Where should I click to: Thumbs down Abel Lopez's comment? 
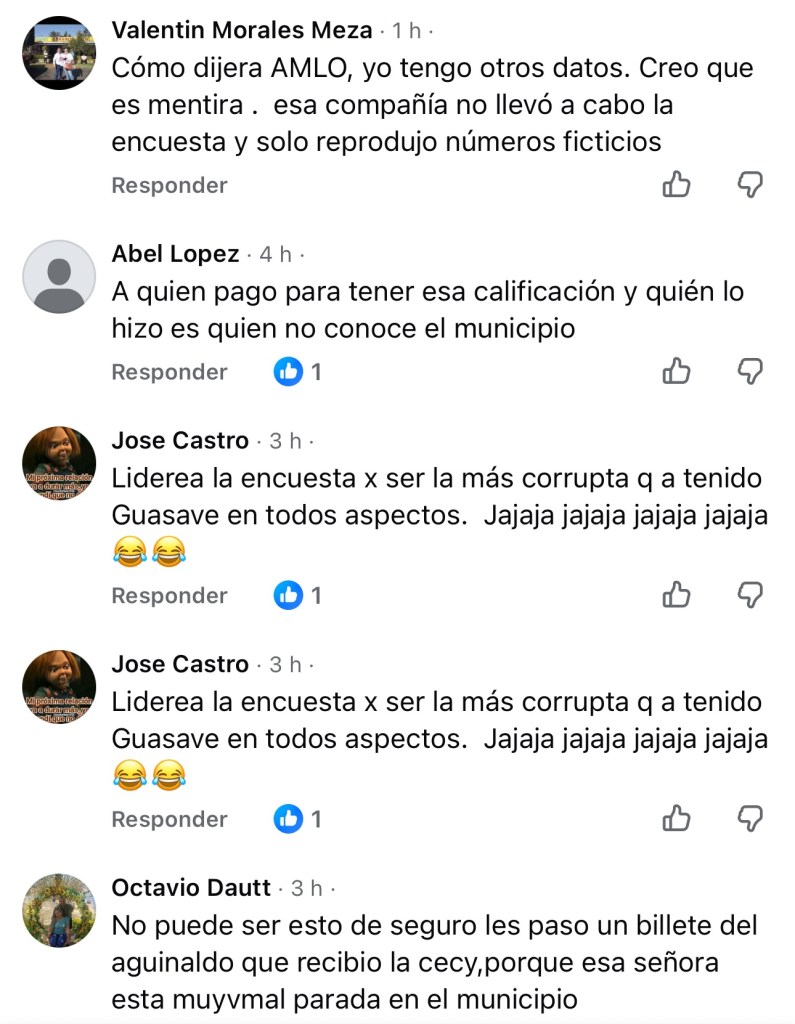[x=750, y=371]
